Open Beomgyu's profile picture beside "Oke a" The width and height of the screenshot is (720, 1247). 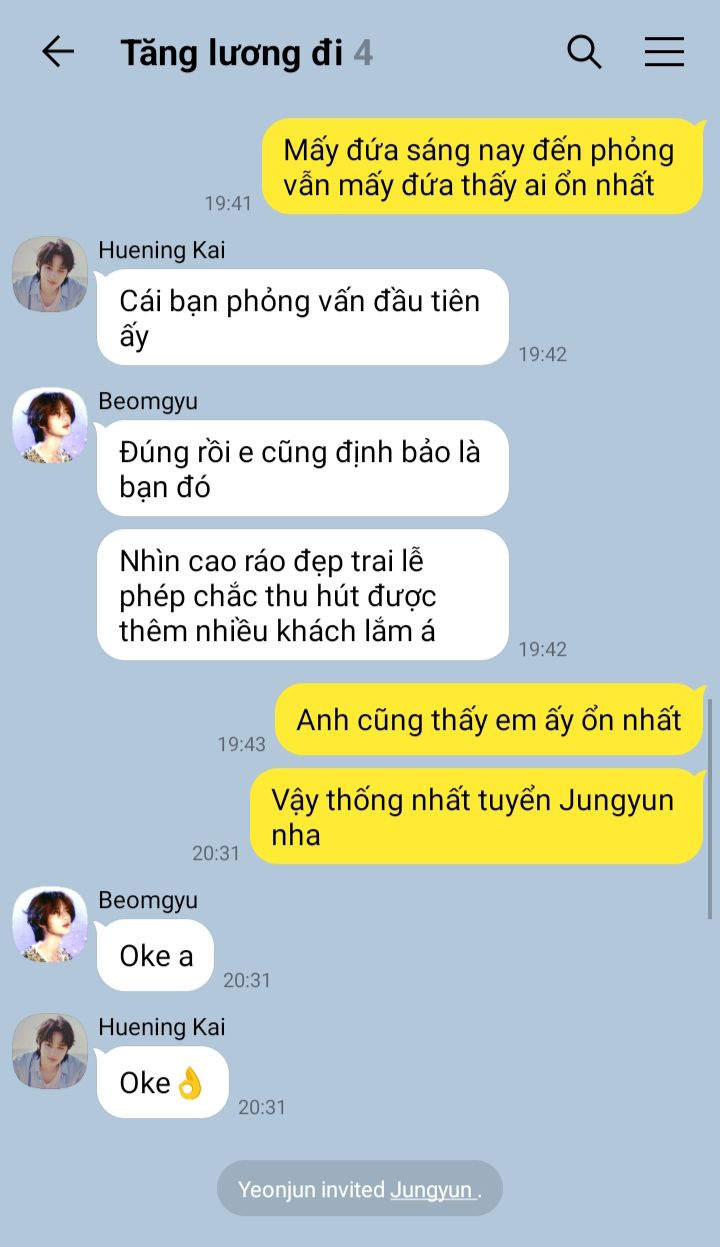pyautogui.click(x=50, y=924)
